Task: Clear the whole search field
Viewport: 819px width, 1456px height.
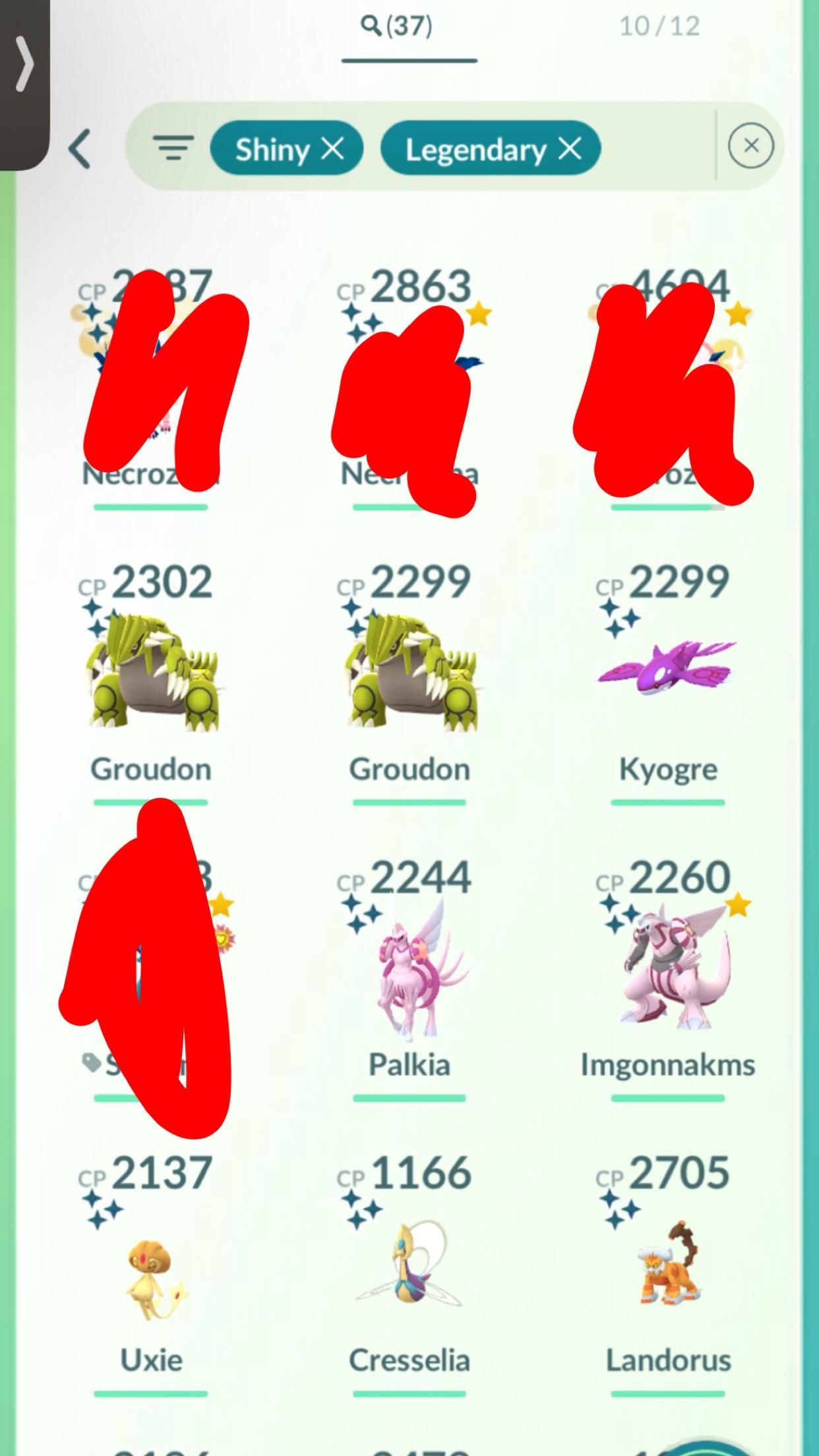Action: pos(750,146)
